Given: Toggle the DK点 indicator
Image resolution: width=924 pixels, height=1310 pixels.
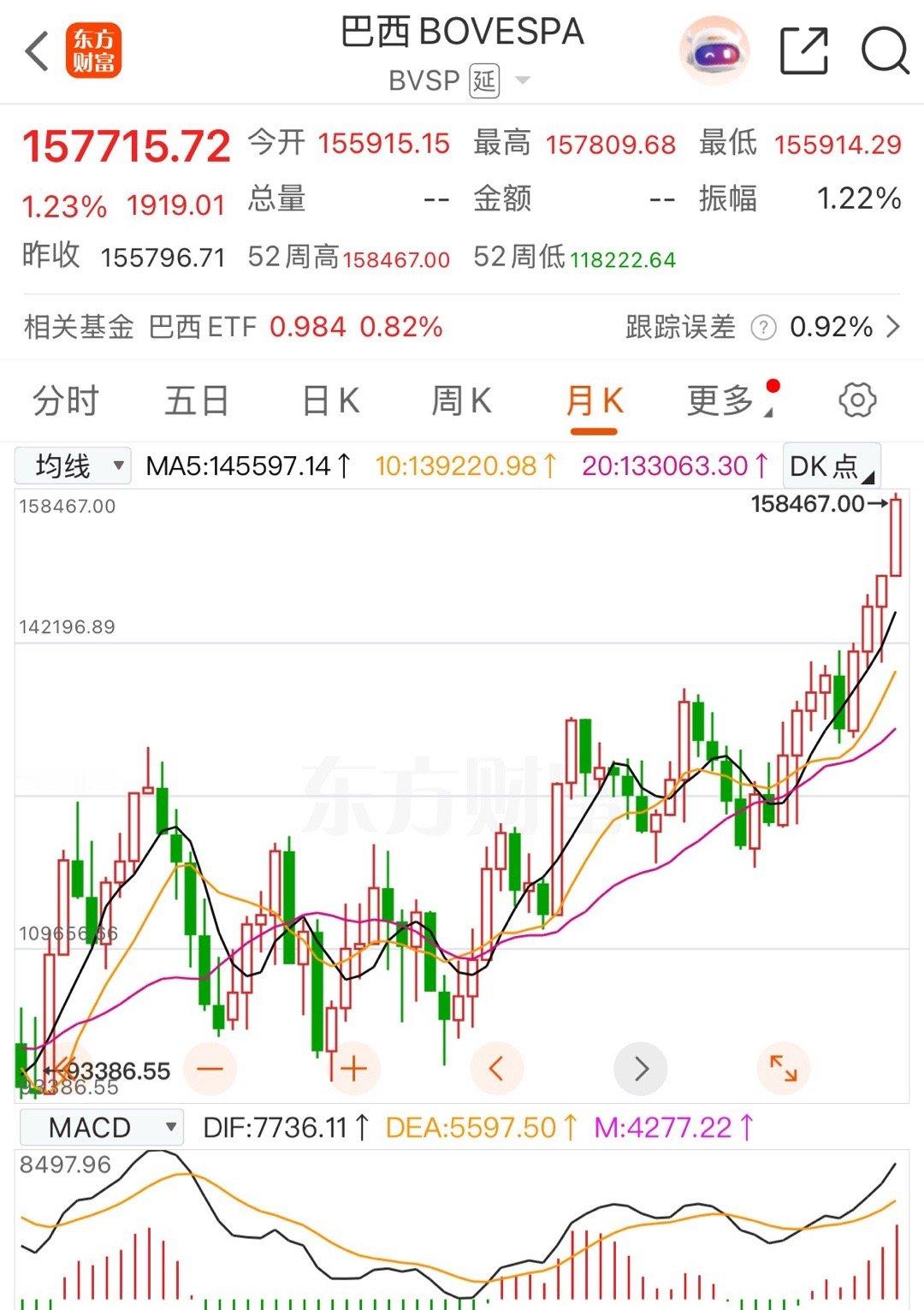Looking at the screenshot, I should pos(828,466).
